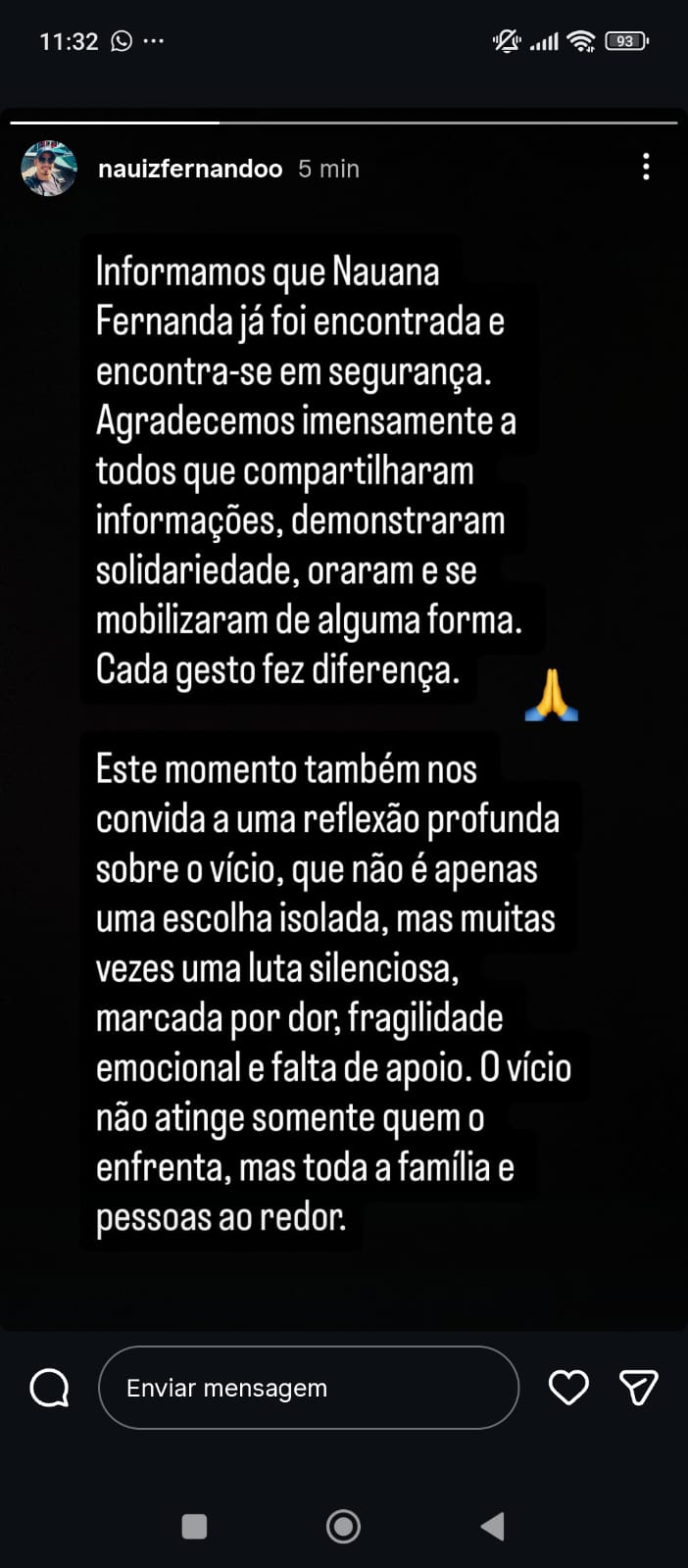The height and width of the screenshot is (1568, 688).
Task: Open the chat bubble icon
Action: tap(50, 1388)
